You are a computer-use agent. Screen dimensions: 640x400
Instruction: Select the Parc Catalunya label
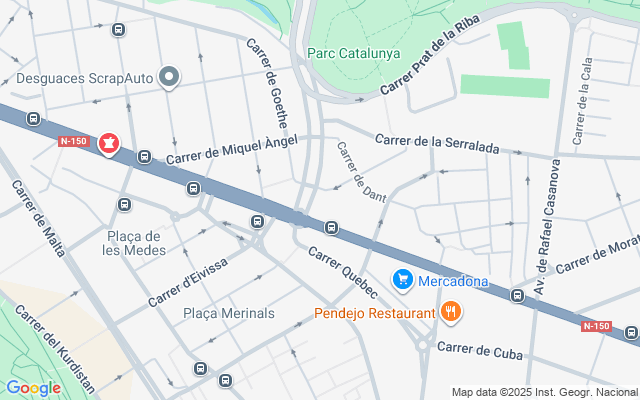[353, 53]
